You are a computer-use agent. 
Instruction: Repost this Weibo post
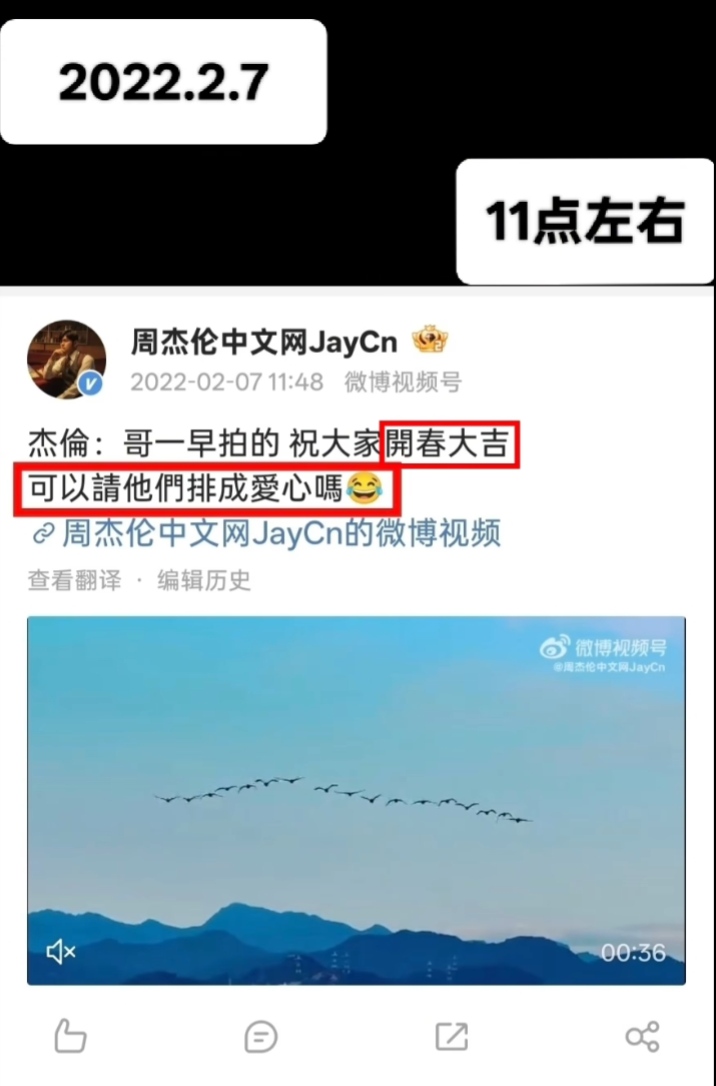(451, 1037)
